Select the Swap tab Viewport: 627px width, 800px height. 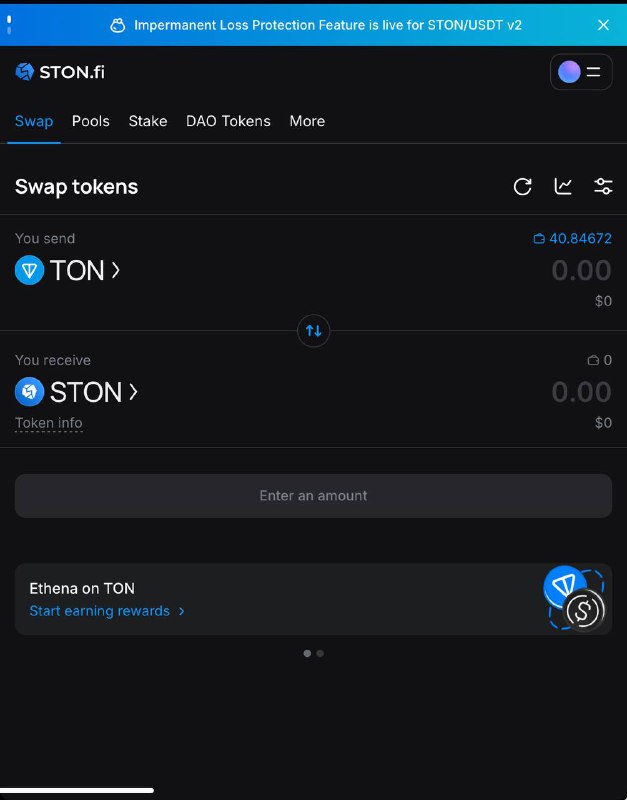coord(34,121)
